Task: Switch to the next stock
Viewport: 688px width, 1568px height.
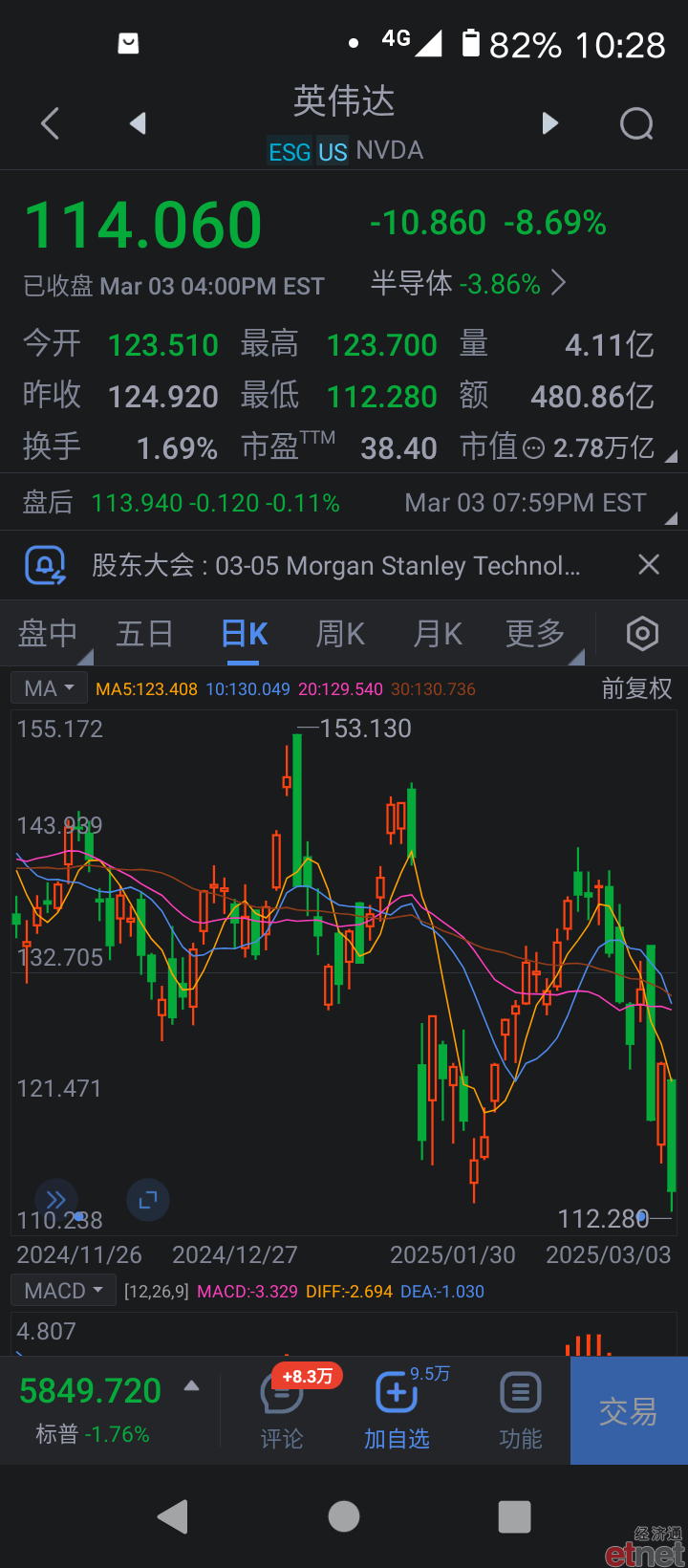Action: (549, 123)
